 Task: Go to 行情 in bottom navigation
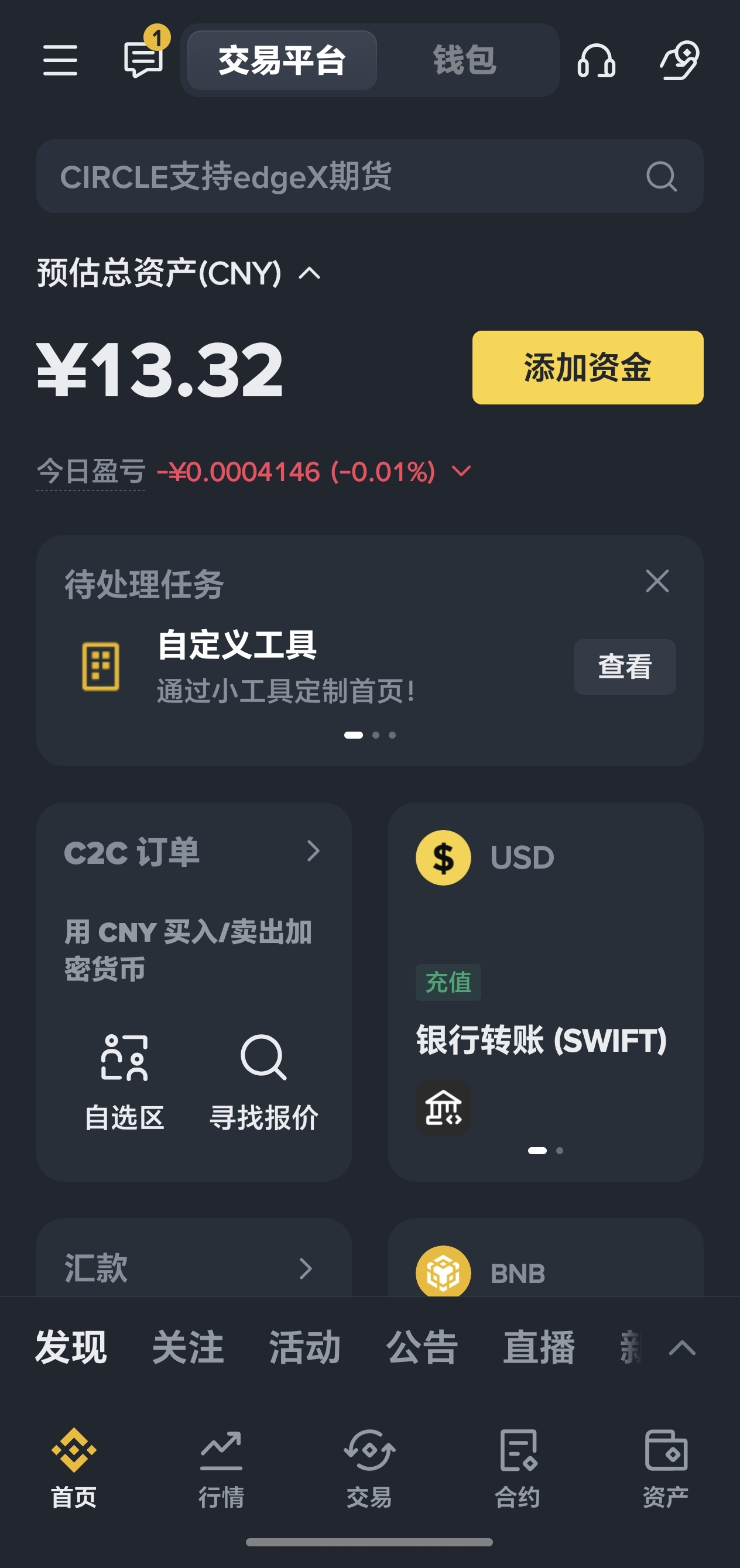click(221, 1467)
